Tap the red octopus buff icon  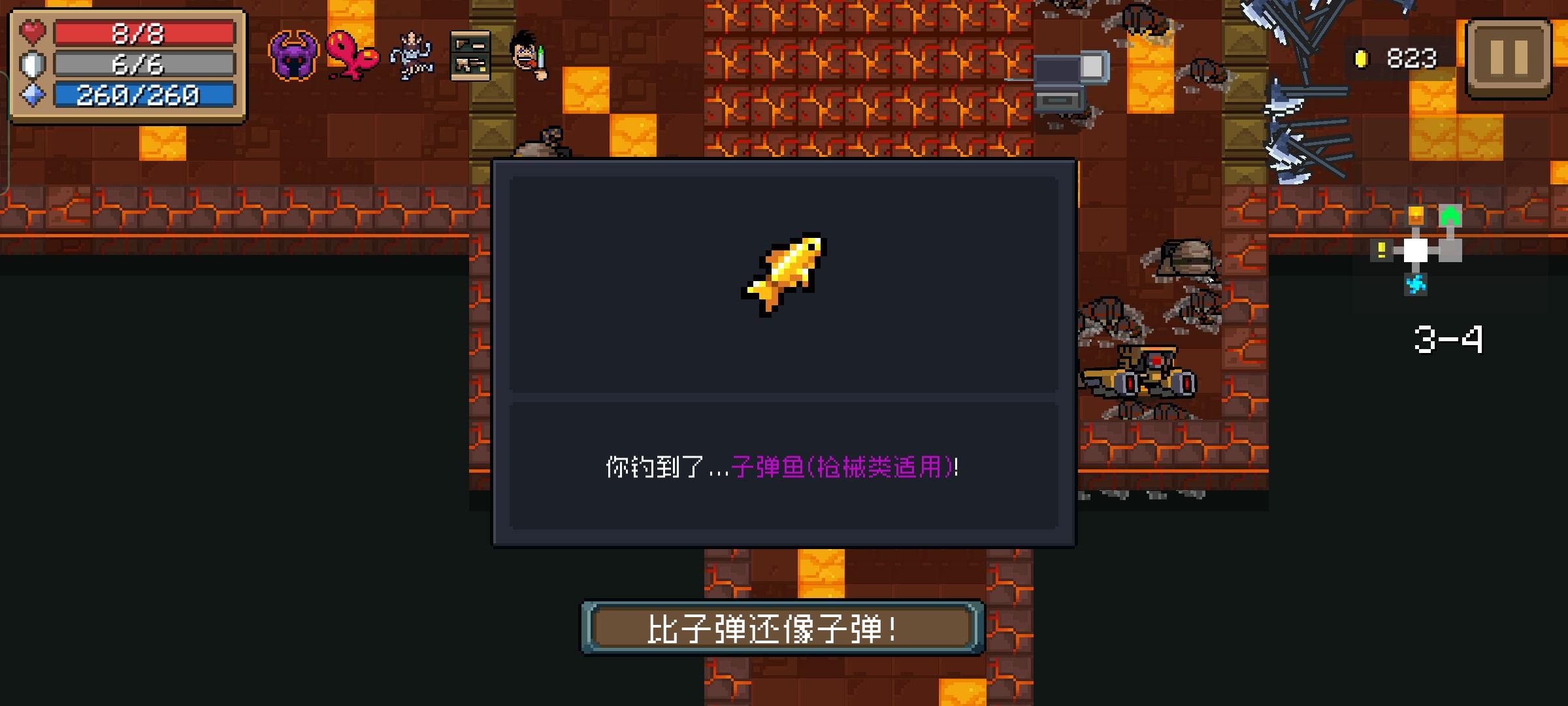(x=351, y=55)
